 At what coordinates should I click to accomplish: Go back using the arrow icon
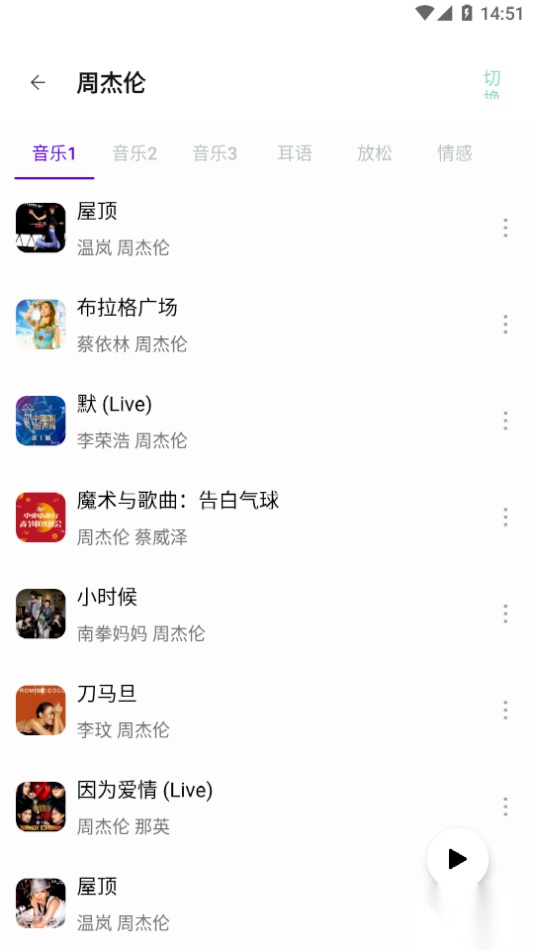coord(38,82)
